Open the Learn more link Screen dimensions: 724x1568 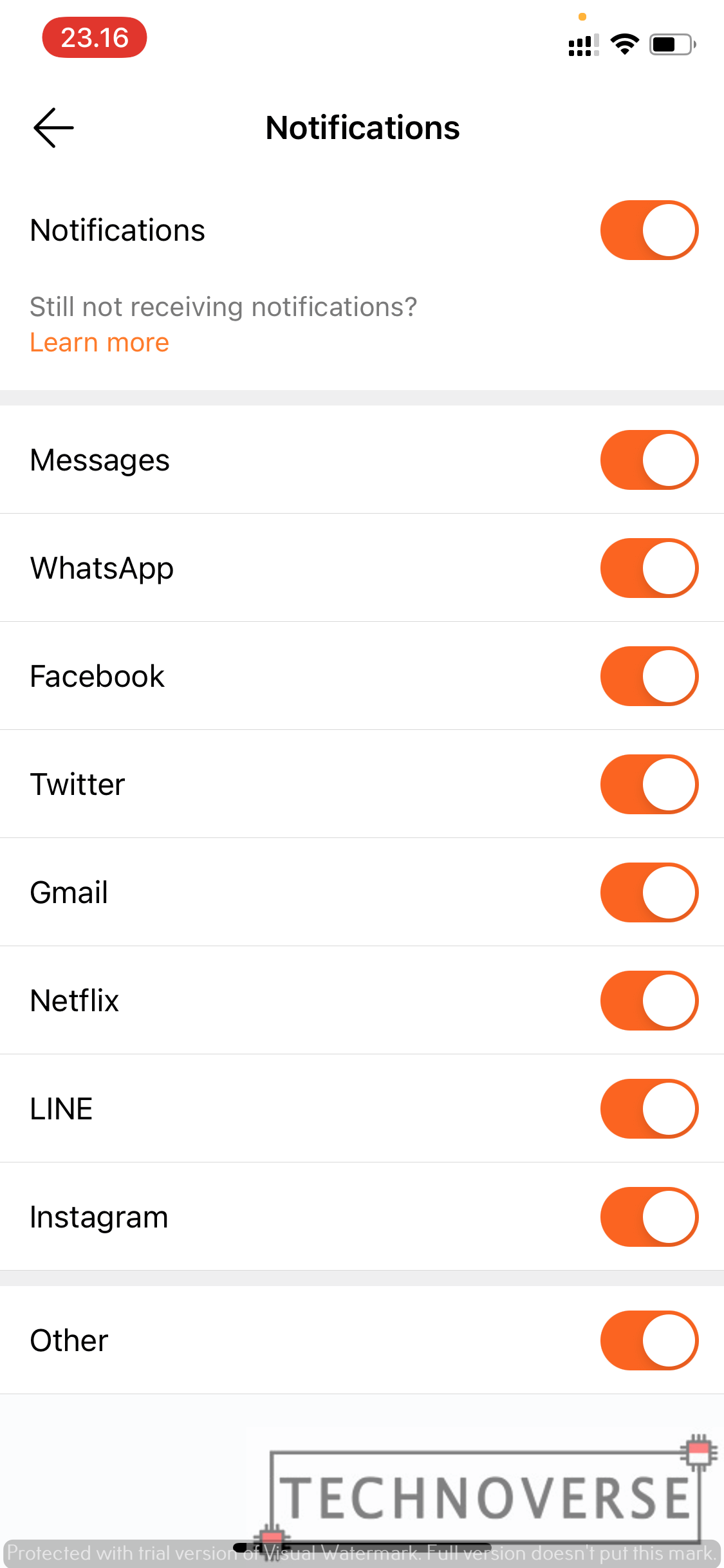(x=100, y=342)
